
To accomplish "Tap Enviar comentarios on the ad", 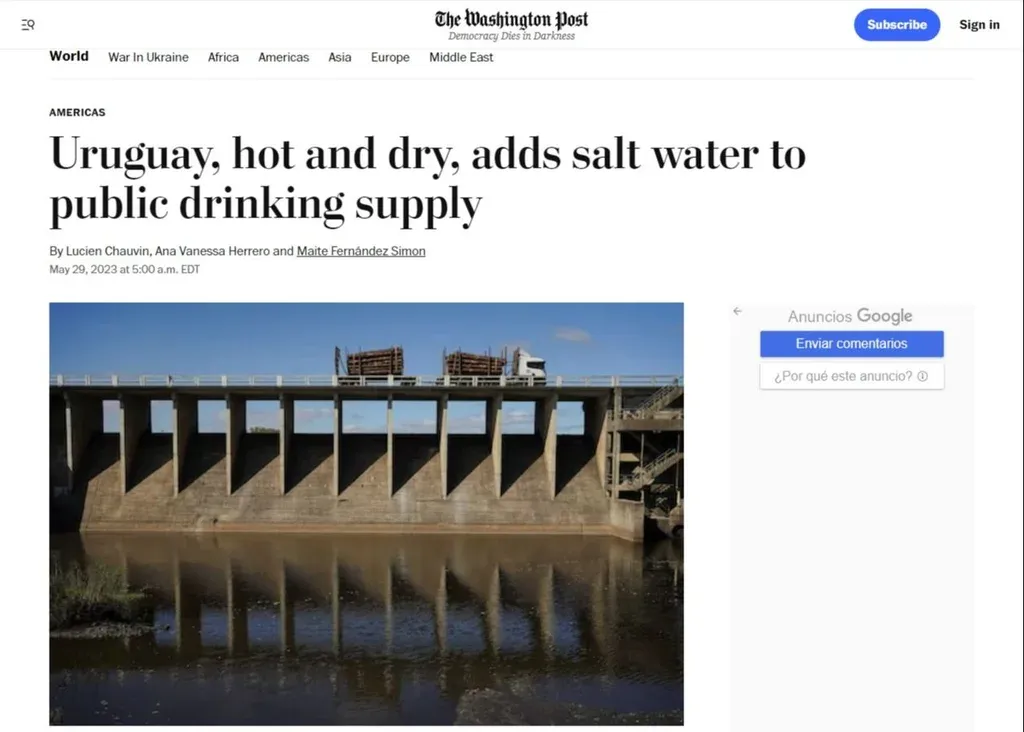I will click(x=851, y=344).
